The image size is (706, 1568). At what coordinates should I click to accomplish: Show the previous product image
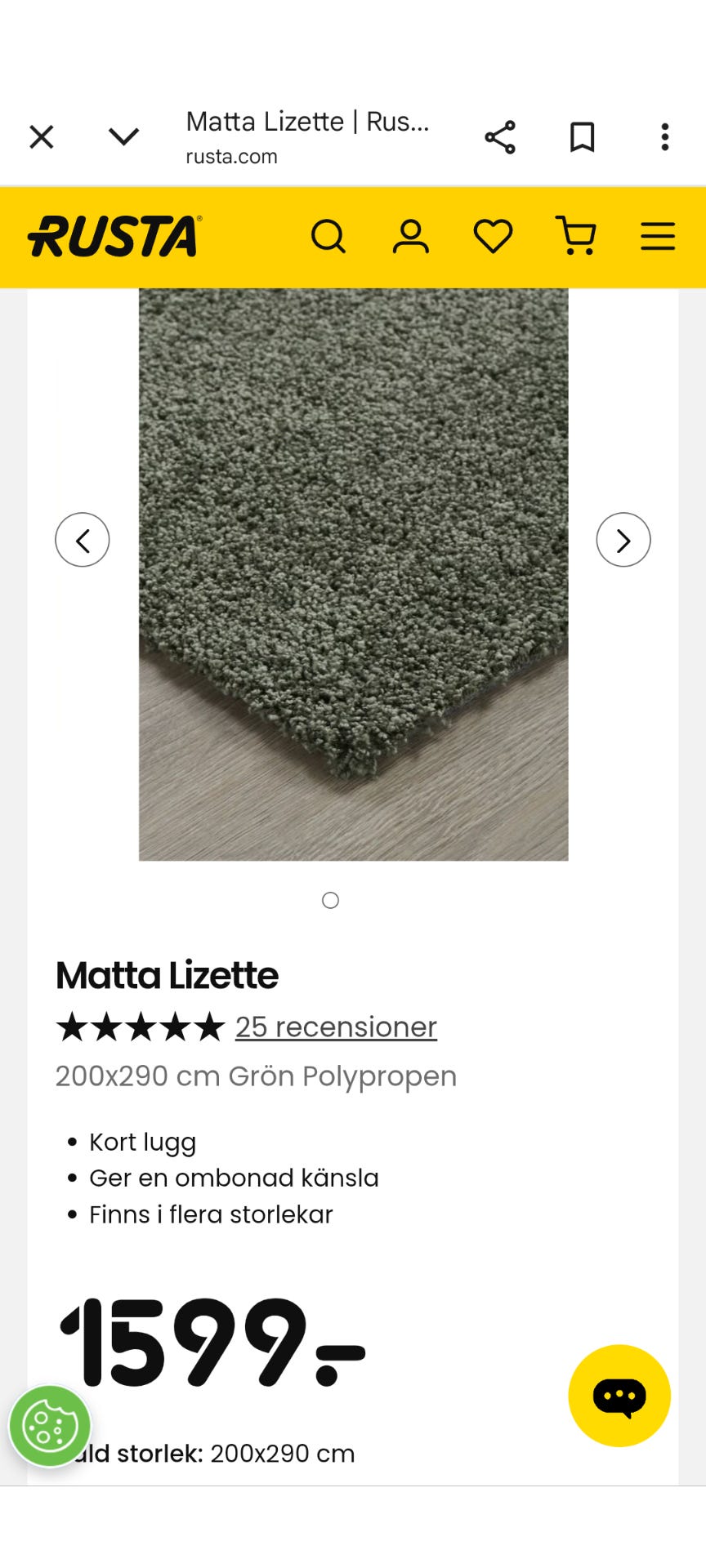83,540
